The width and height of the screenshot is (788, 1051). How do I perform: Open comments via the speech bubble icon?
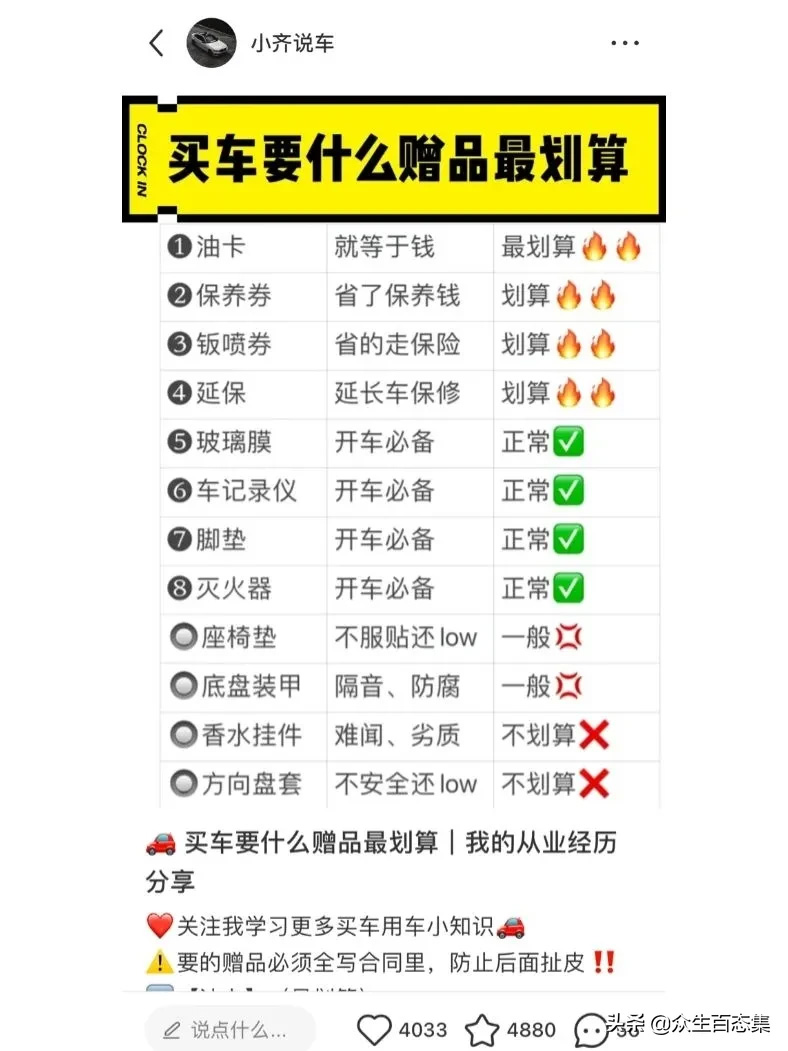(589, 1029)
